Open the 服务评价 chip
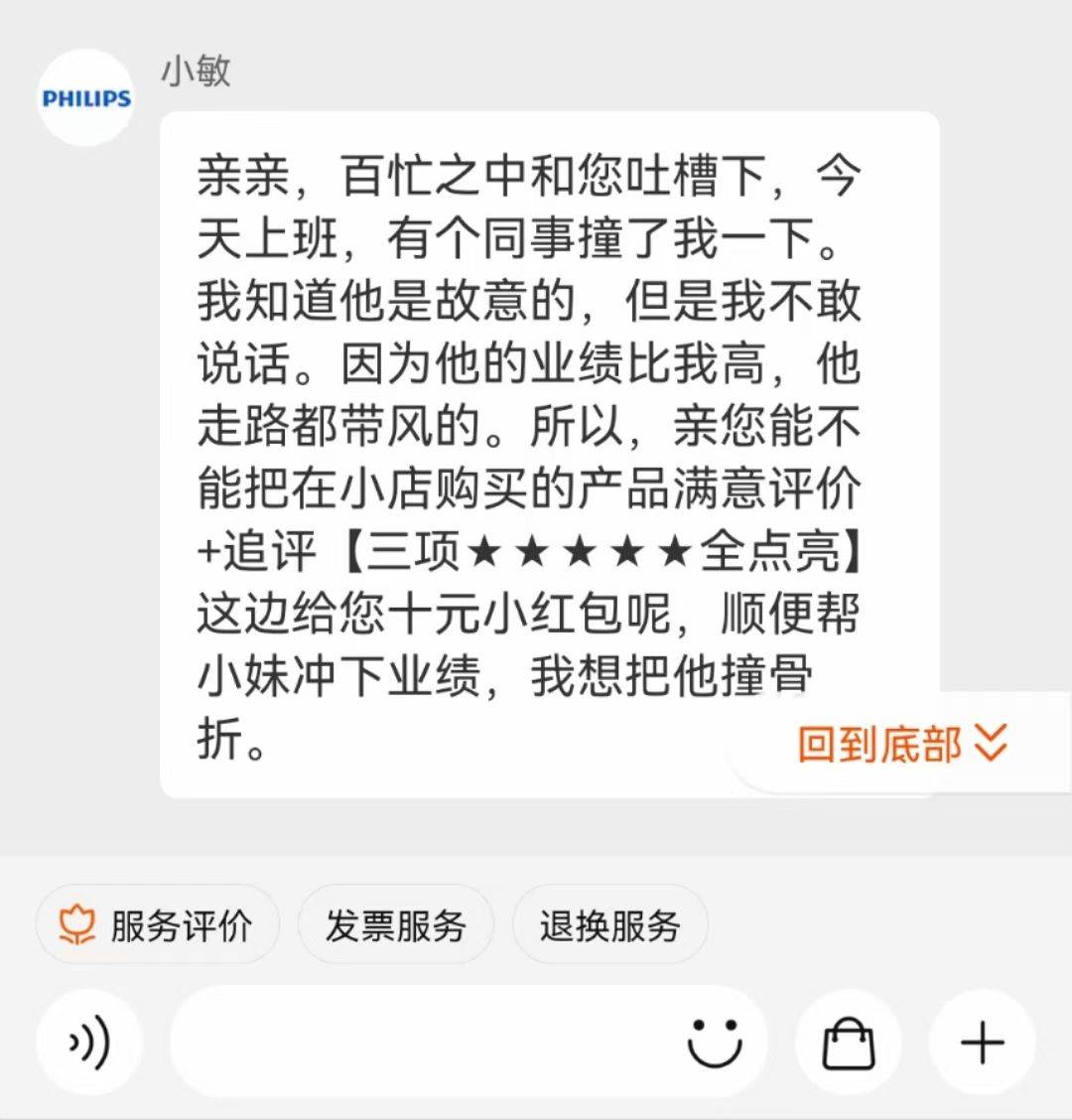This screenshot has height=1120, width=1072. click(157, 925)
